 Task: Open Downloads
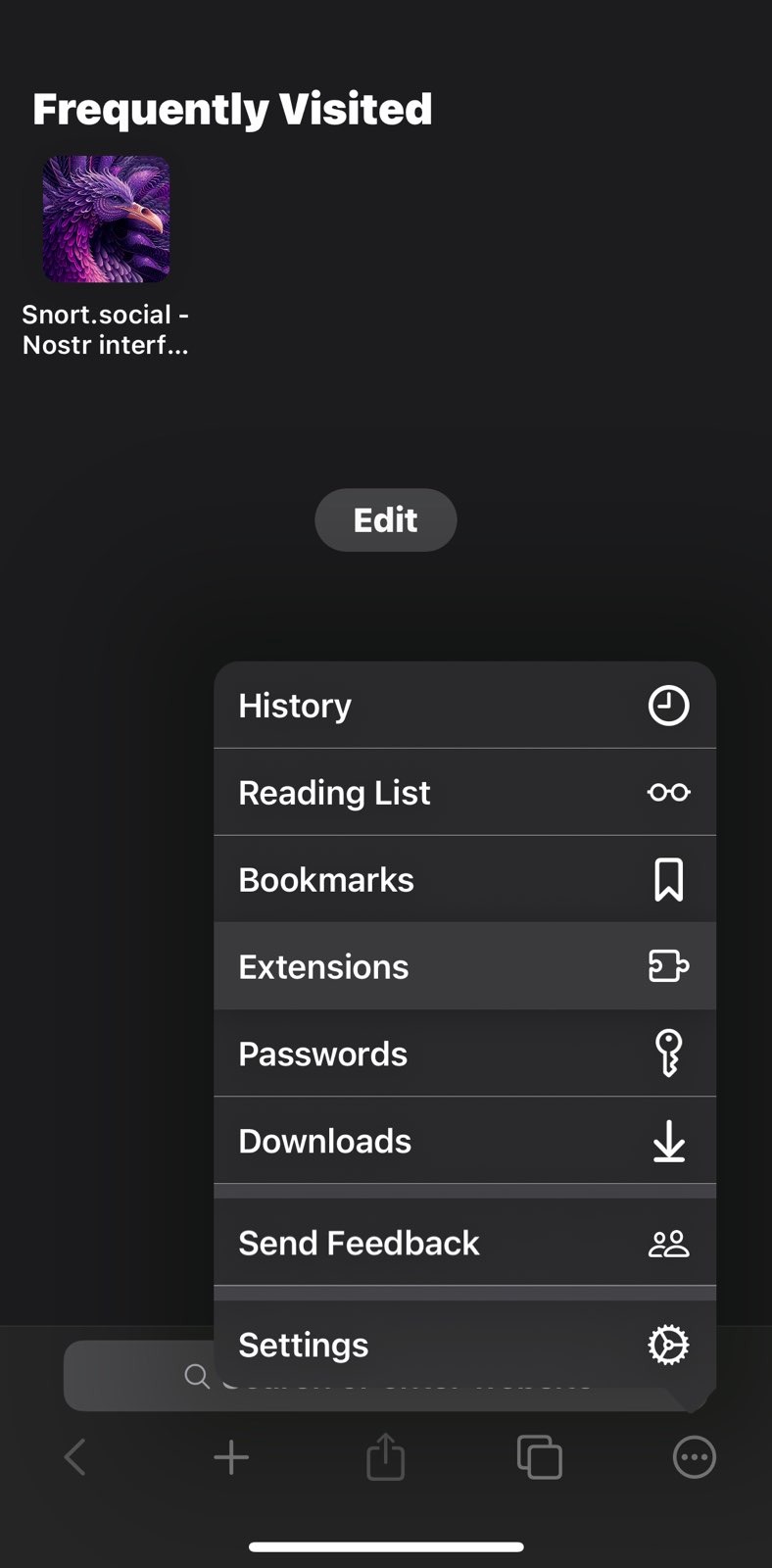pos(464,1141)
